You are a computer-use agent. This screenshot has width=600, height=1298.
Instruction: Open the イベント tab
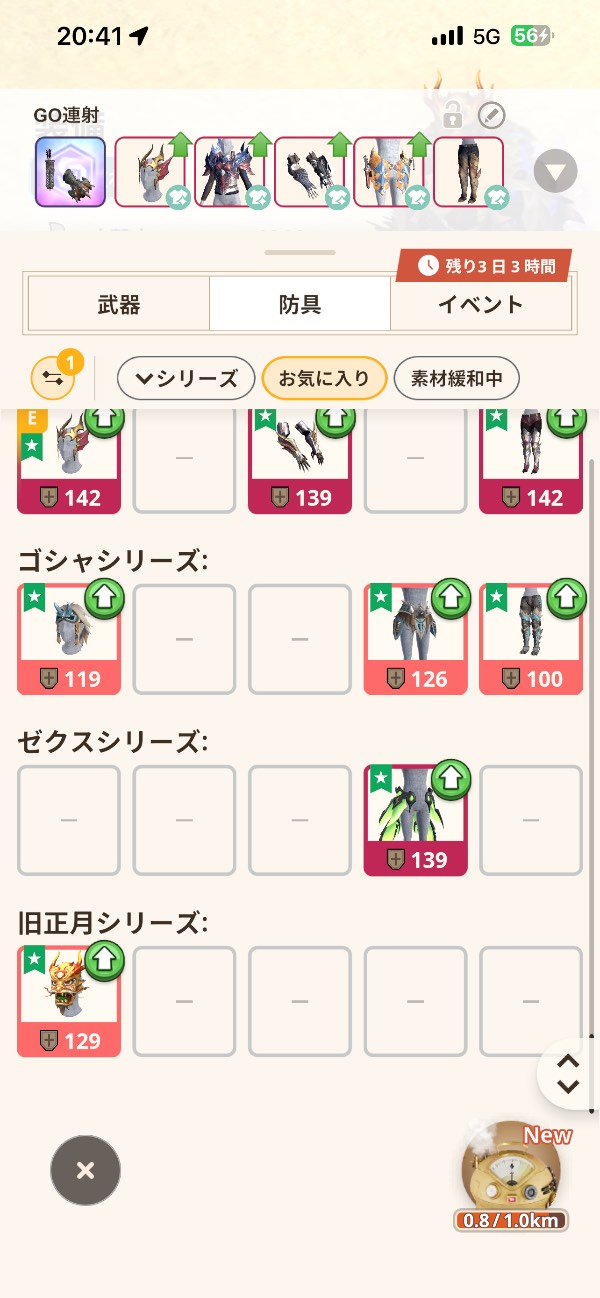click(x=480, y=304)
